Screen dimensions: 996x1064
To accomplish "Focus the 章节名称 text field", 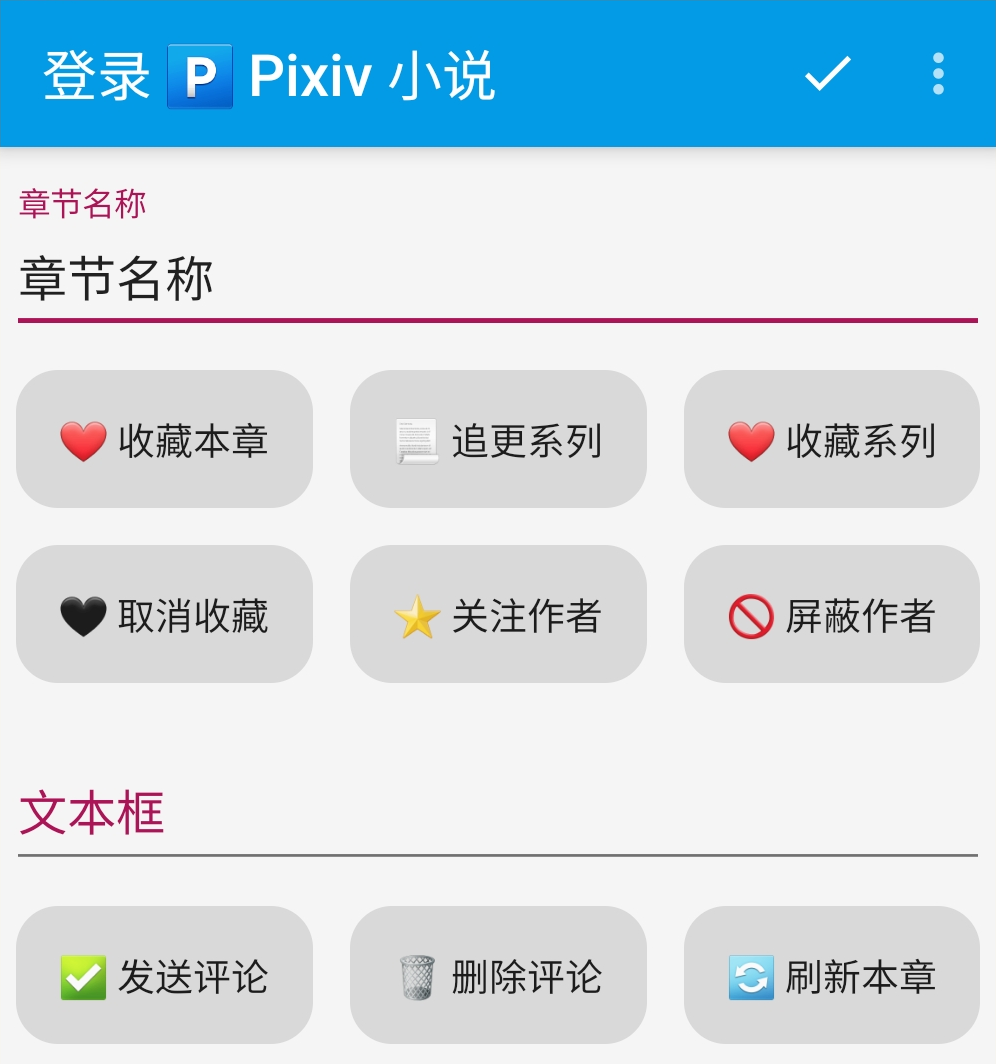I will click(497, 280).
